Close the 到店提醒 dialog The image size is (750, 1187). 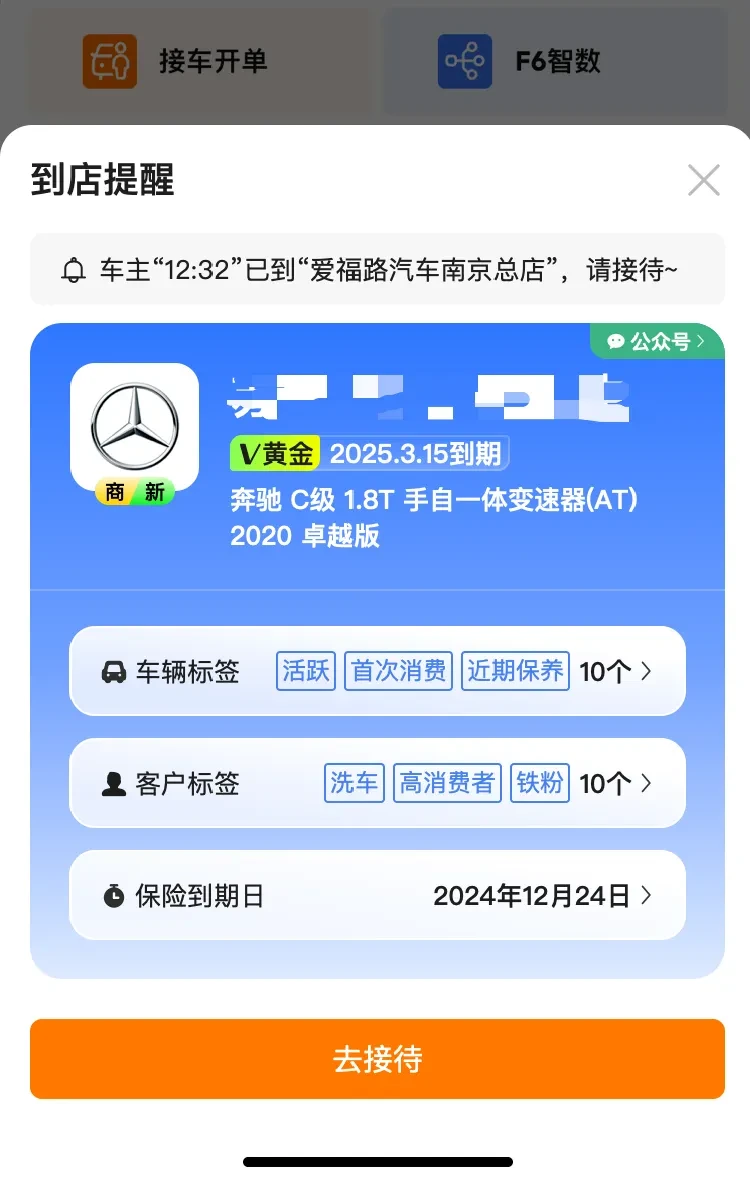coord(704,180)
